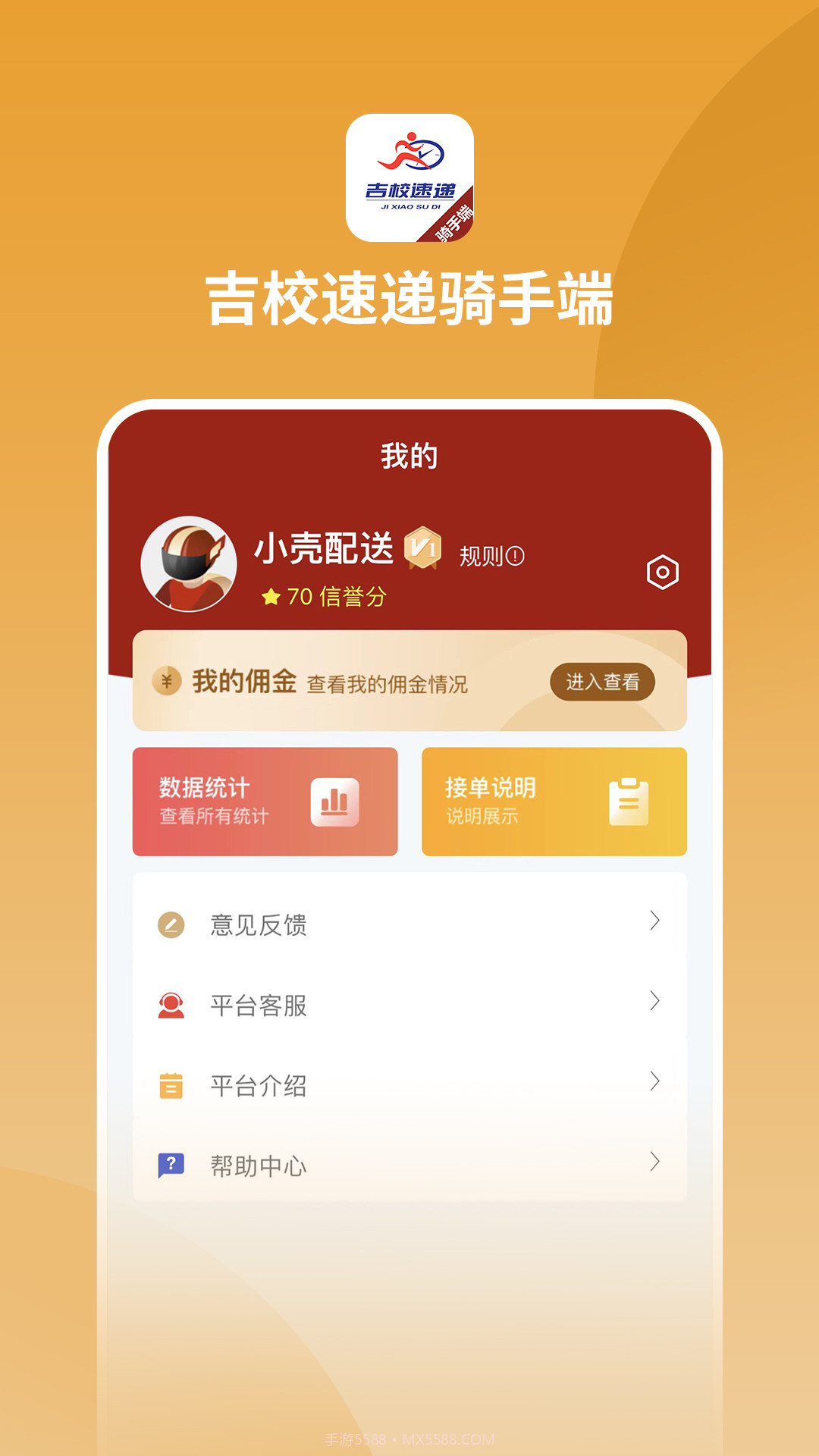Select the clipboard icon on 接单说明 card
Viewport: 819px width, 1456px height.
629,801
